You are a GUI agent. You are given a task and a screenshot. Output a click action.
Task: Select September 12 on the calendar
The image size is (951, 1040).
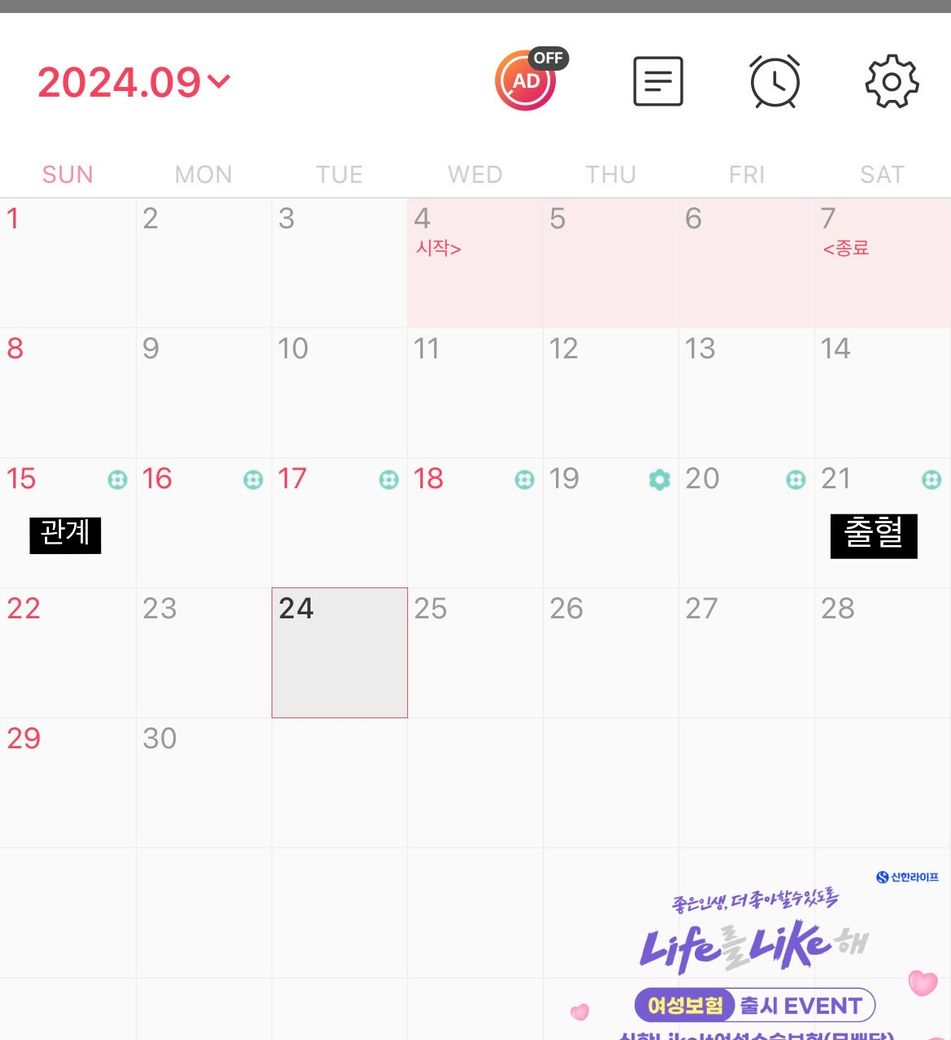611,392
